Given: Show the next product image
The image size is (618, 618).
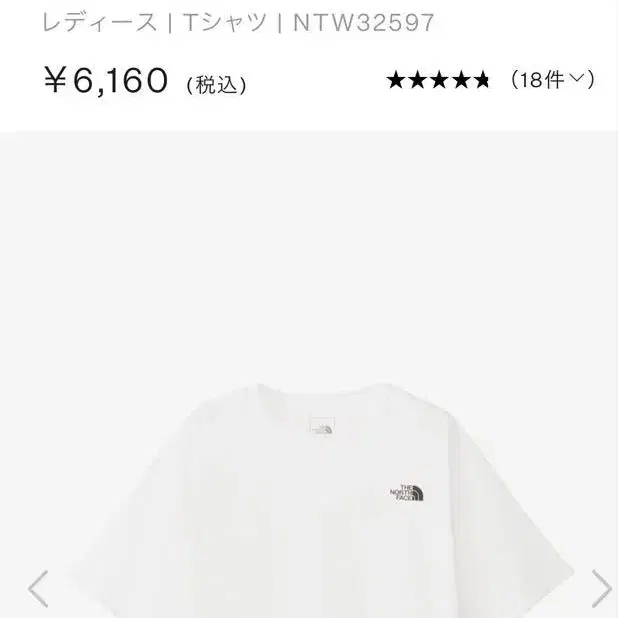Looking at the screenshot, I should coord(600,588).
